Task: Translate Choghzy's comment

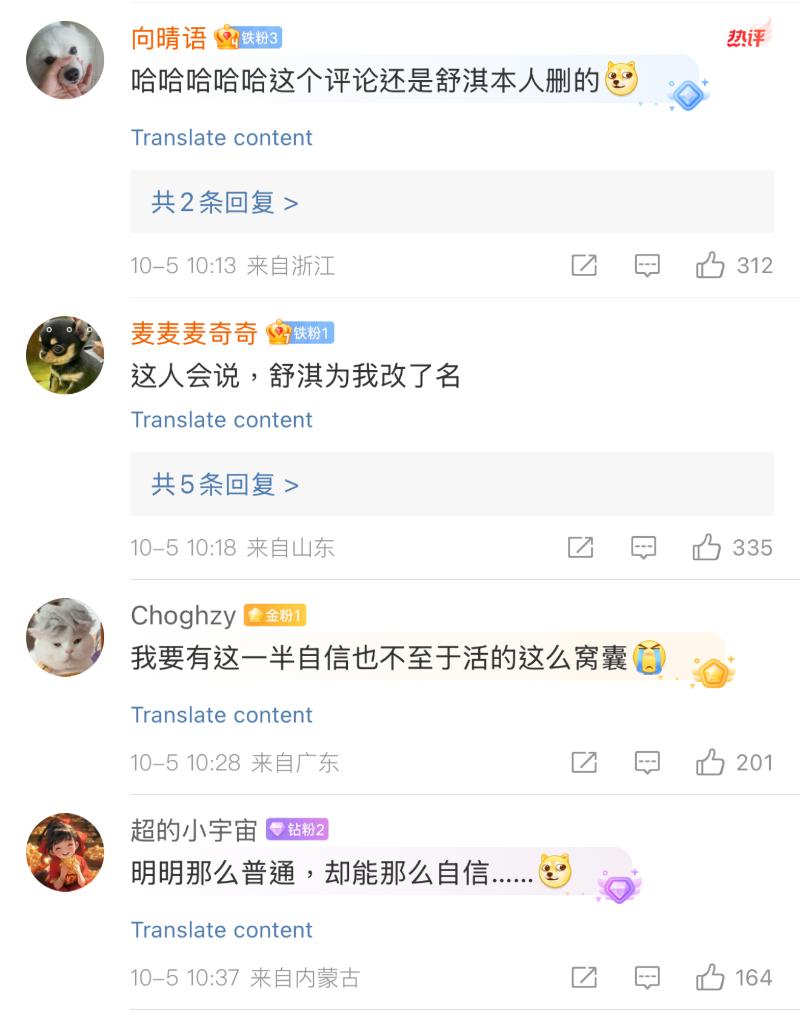Action: click(x=221, y=715)
